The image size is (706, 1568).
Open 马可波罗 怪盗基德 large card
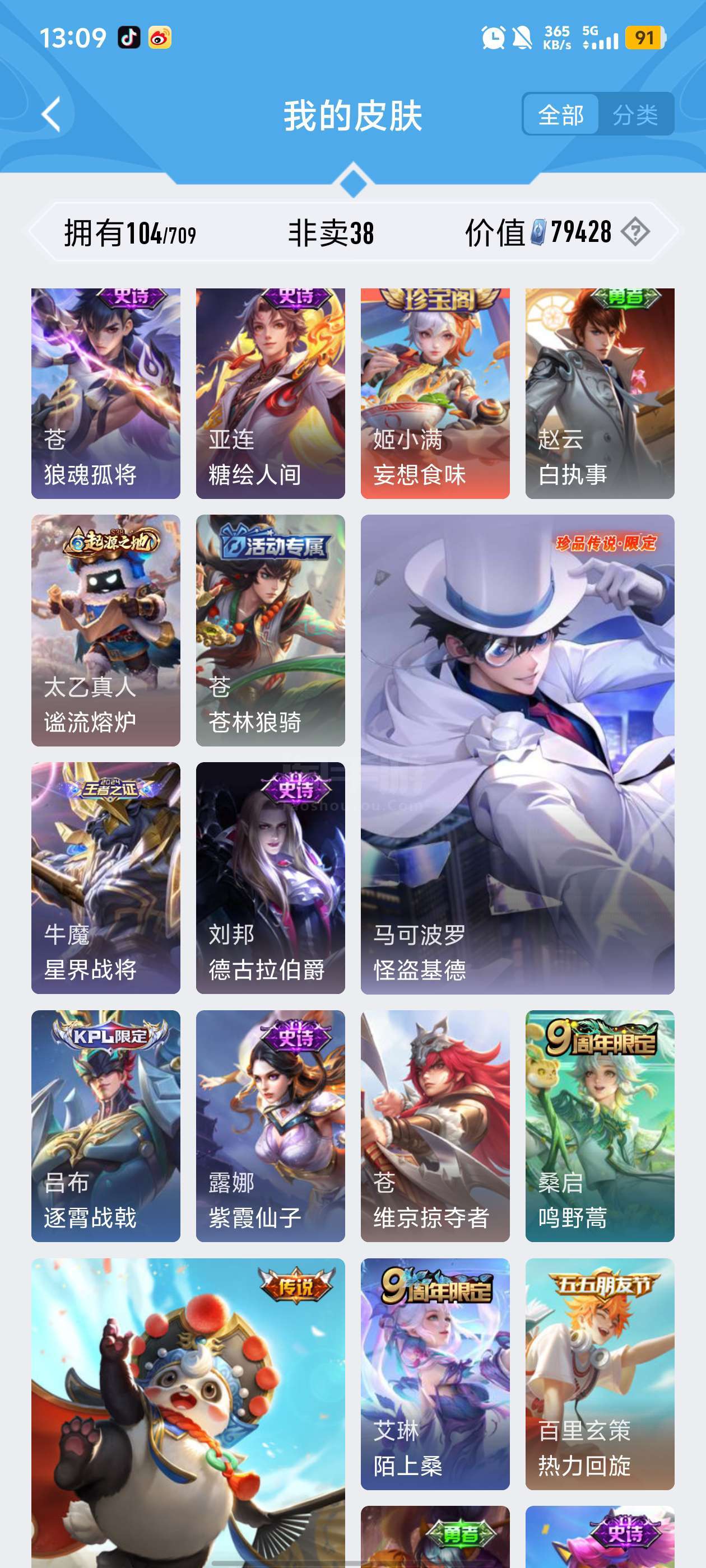click(517, 754)
